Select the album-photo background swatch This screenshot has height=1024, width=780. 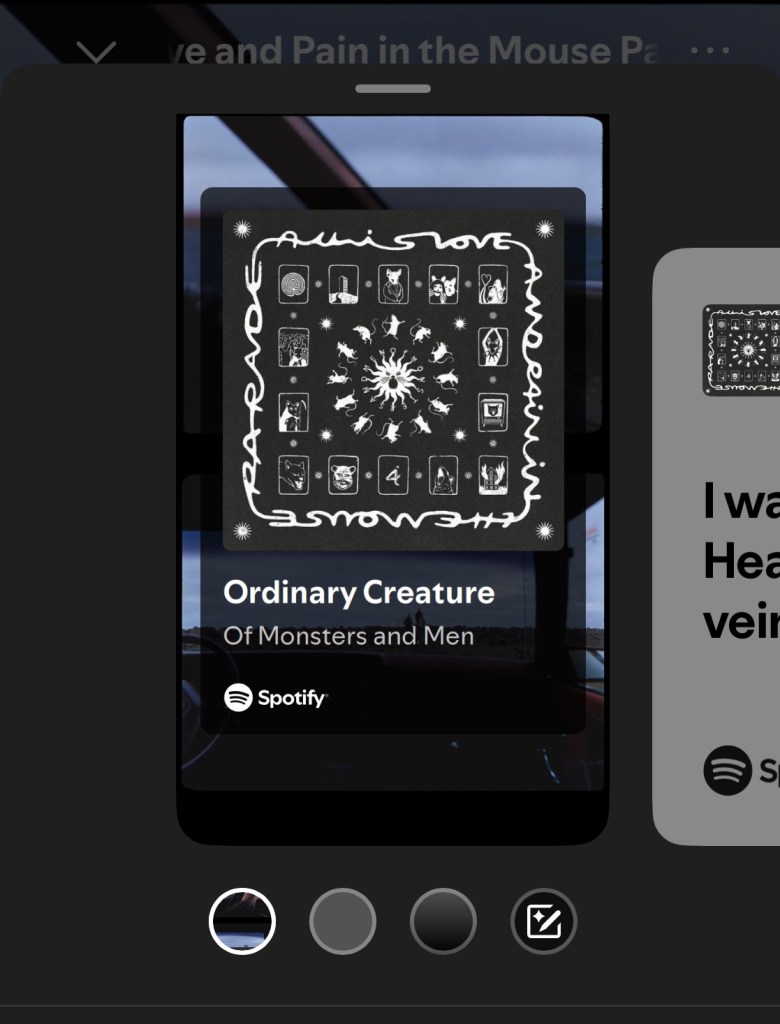click(242, 921)
